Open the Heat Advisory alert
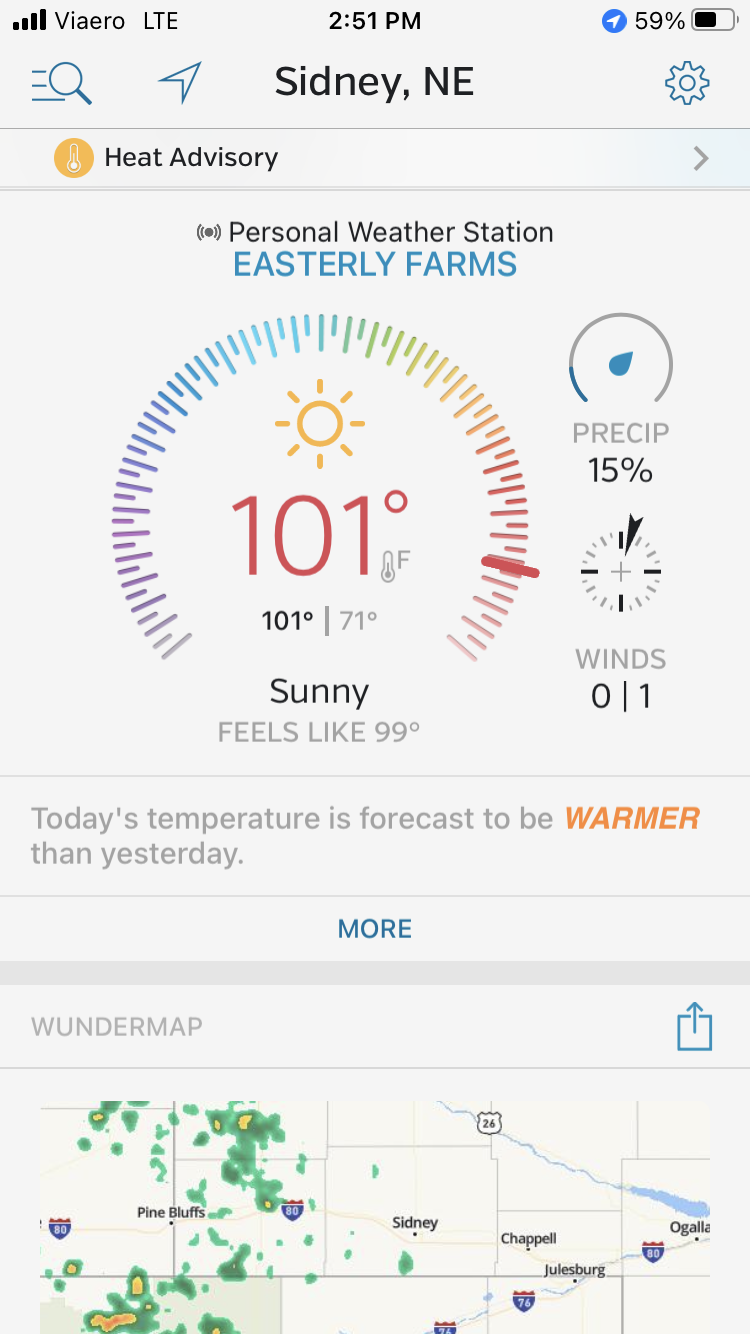Image resolution: width=750 pixels, height=1334 pixels. pyautogui.click(x=375, y=158)
